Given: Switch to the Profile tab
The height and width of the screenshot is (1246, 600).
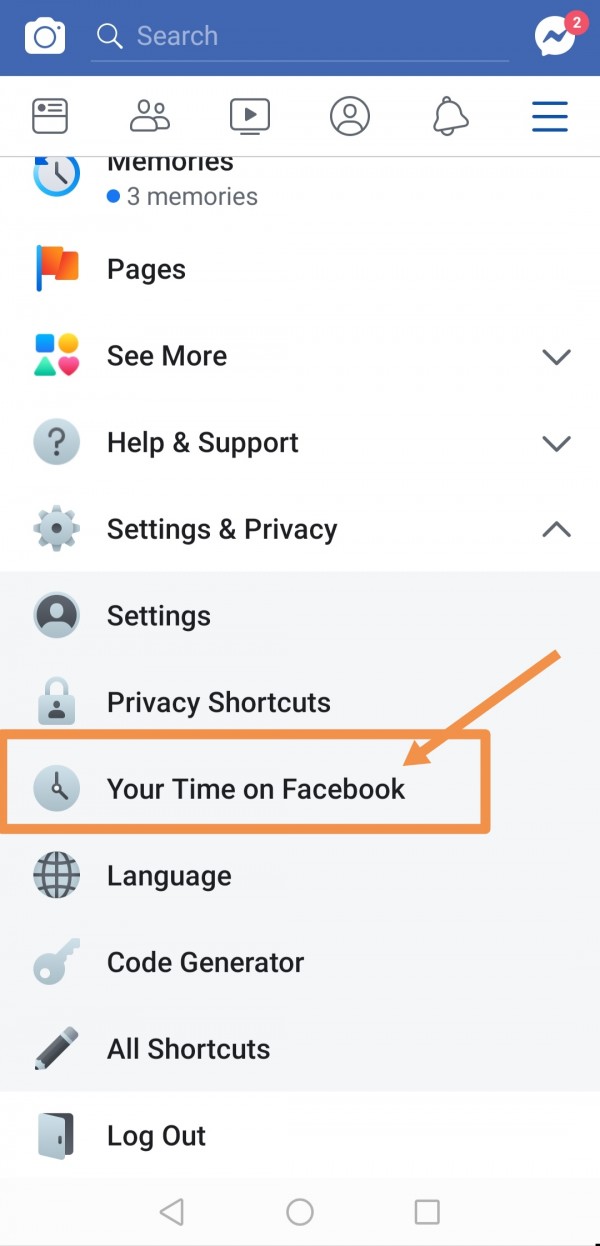Looking at the screenshot, I should tap(350, 117).
